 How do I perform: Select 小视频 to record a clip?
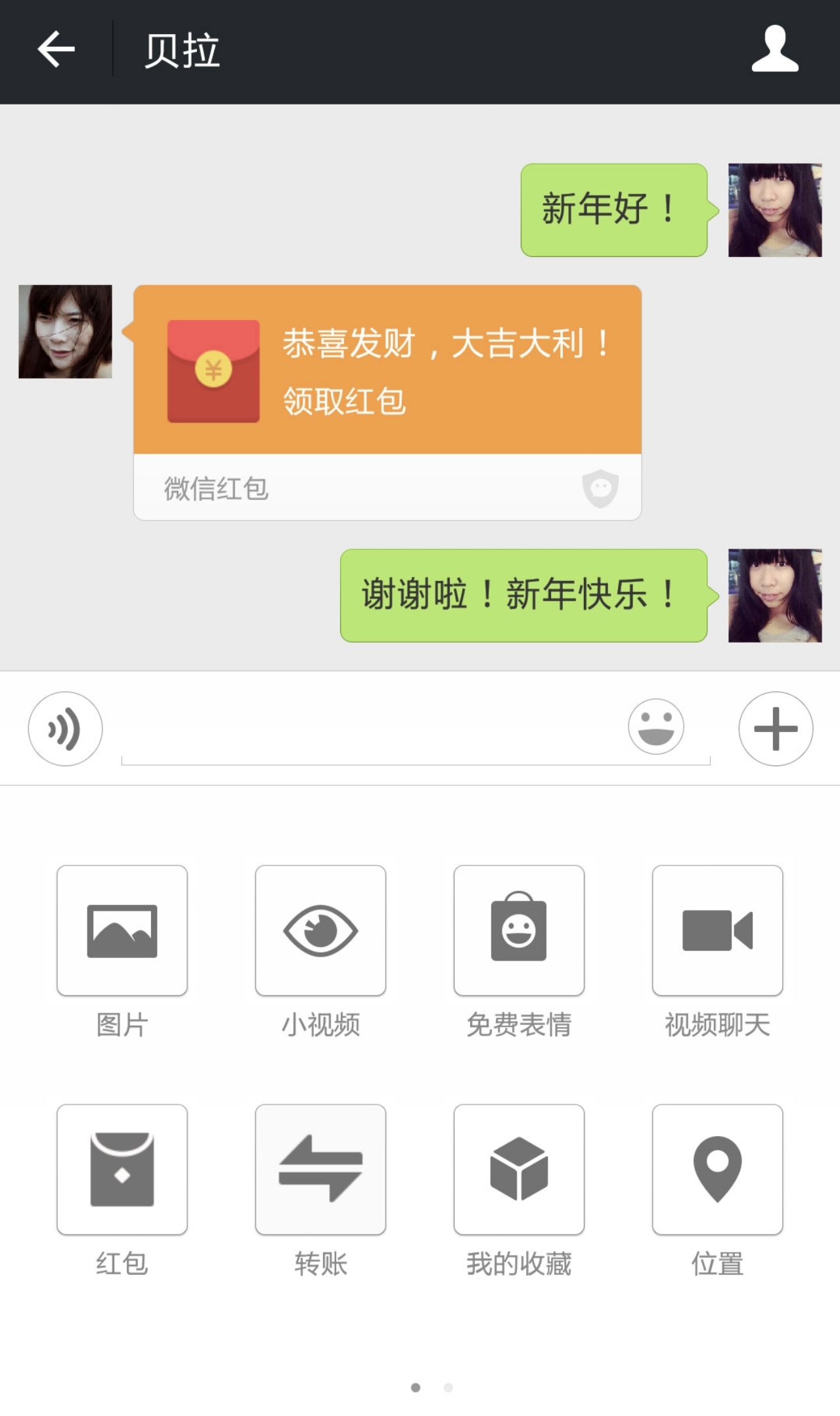[321, 930]
